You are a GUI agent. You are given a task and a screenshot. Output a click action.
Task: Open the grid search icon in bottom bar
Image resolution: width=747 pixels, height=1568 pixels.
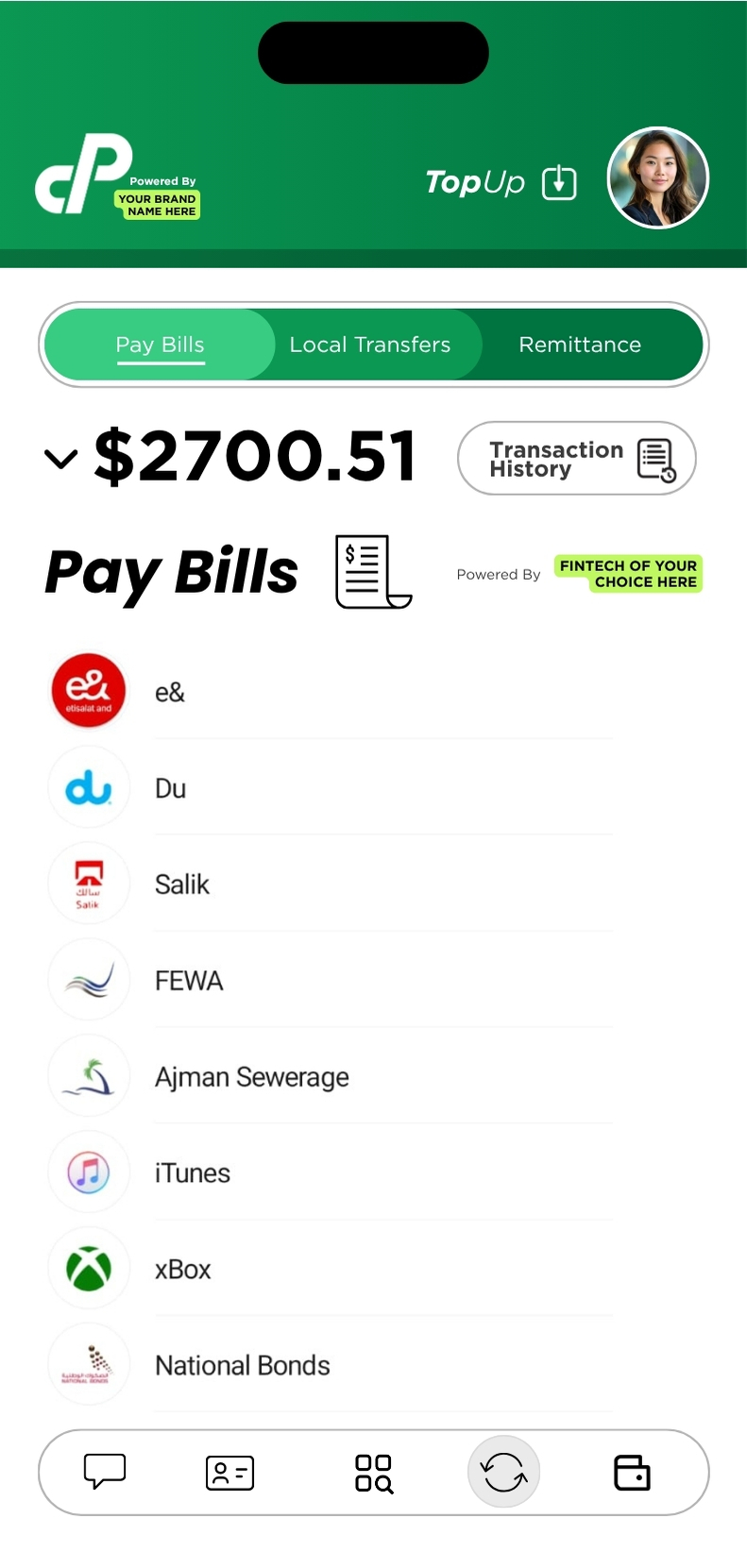click(374, 1473)
